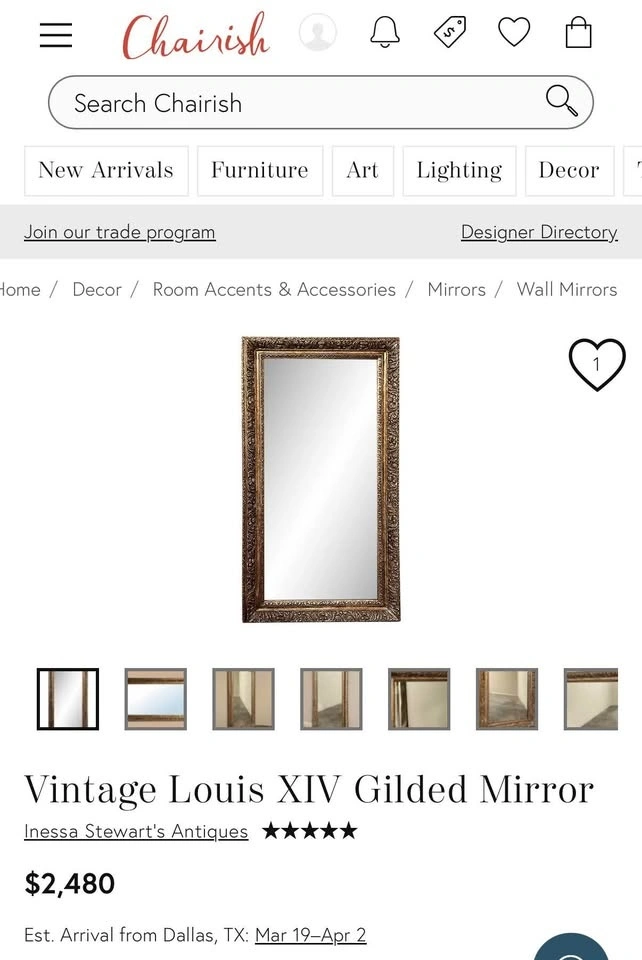Viewport: 642px width, 960px height.
Task: Visit the Designer Directory link
Action: tap(539, 232)
